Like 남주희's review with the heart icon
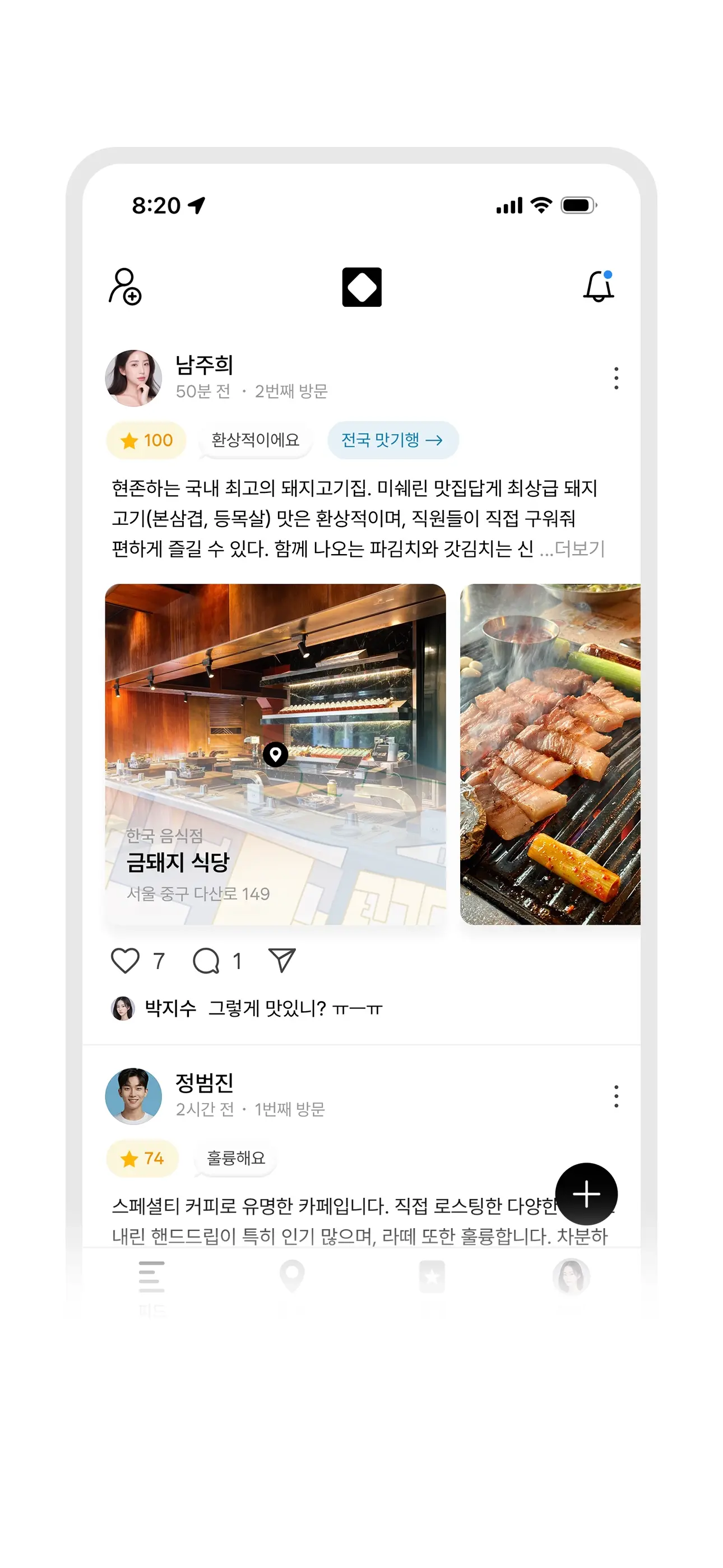The image size is (723, 1568). coord(126,960)
